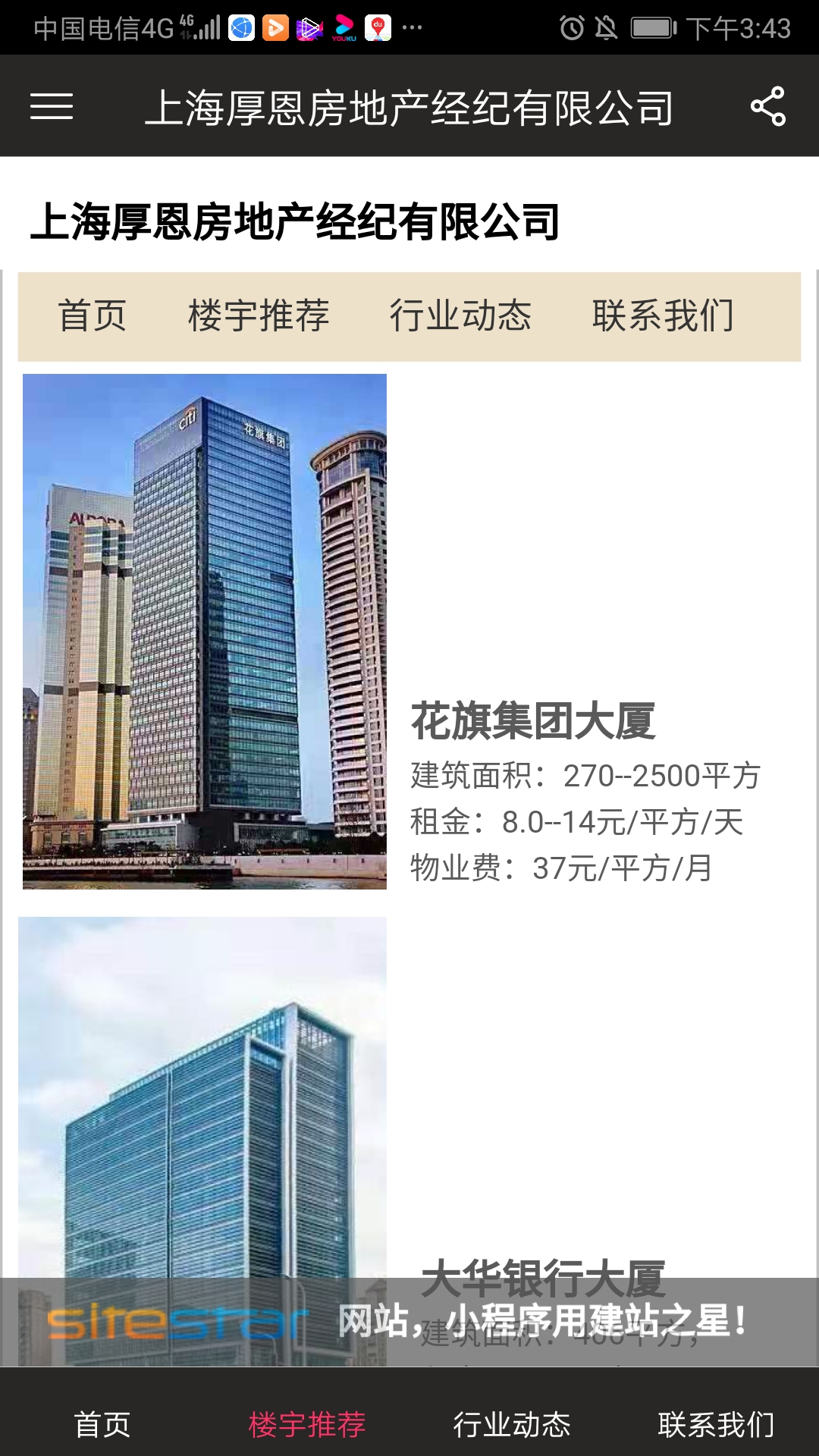Screen dimensions: 819x1456
Task: Open 联系我们 in the beige top menu
Action: click(663, 315)
